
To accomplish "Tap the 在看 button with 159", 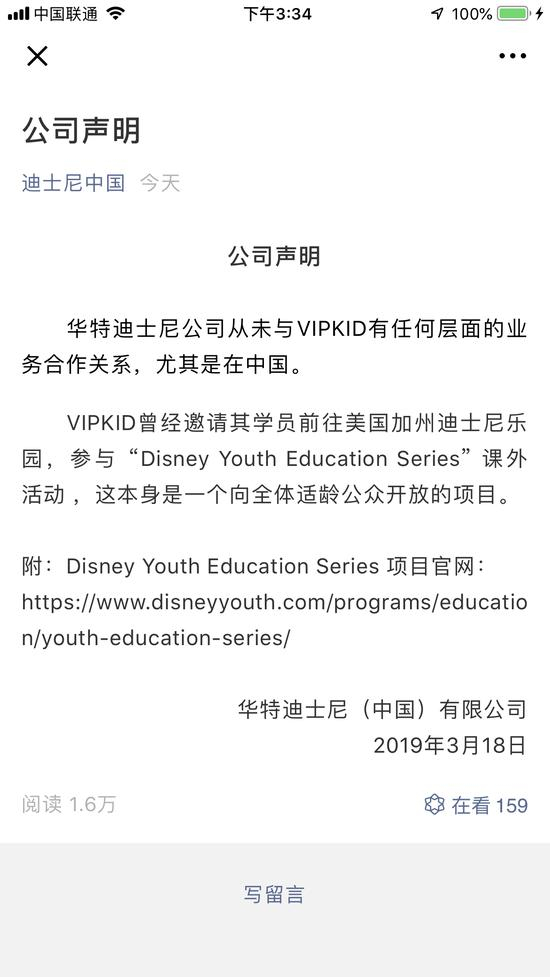I will tap(476, 805).
